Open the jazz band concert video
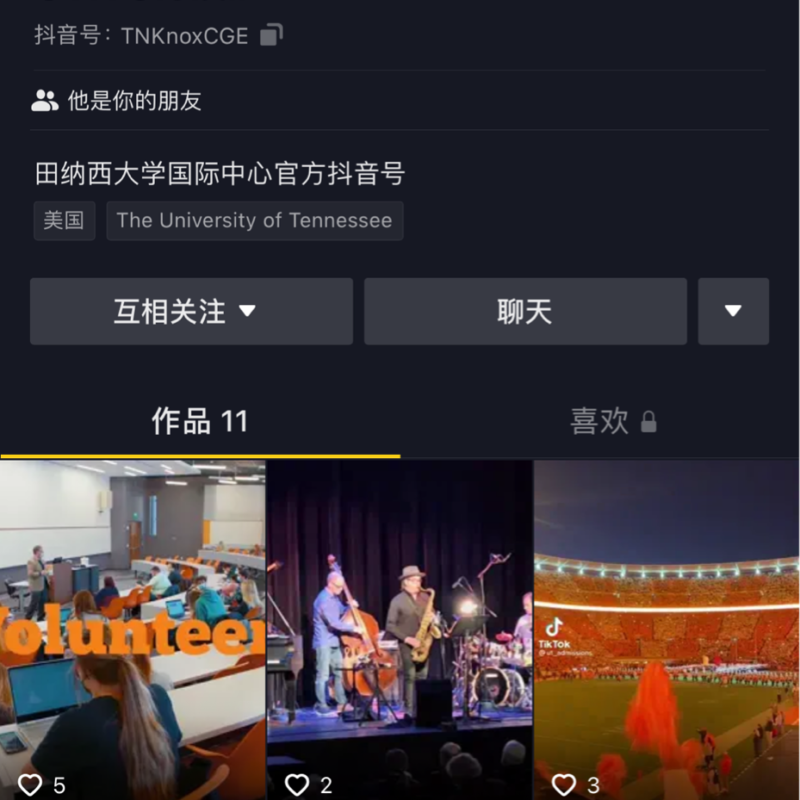Viewport: 800px width, 800px height. coord(400,628)
